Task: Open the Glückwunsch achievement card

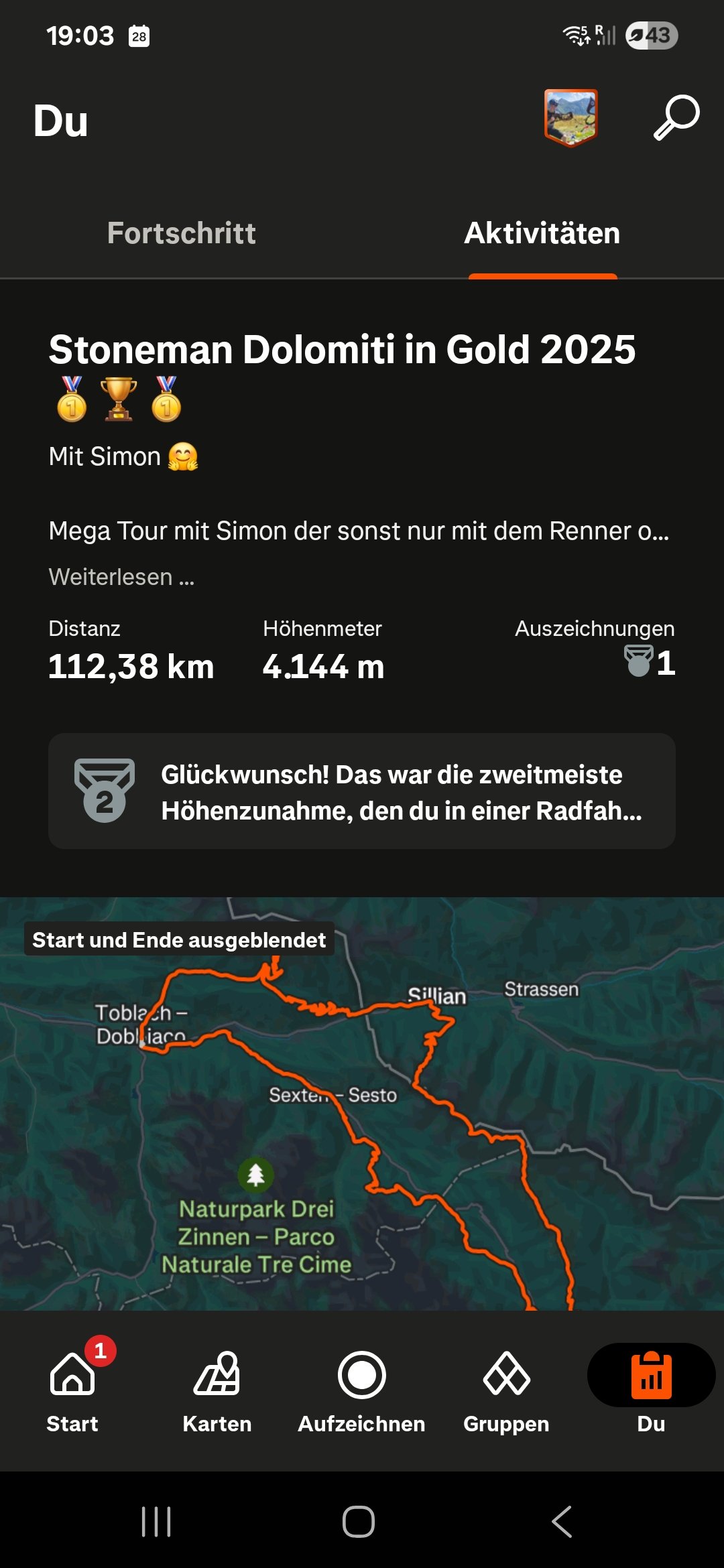Action: (x=362, y=791)
